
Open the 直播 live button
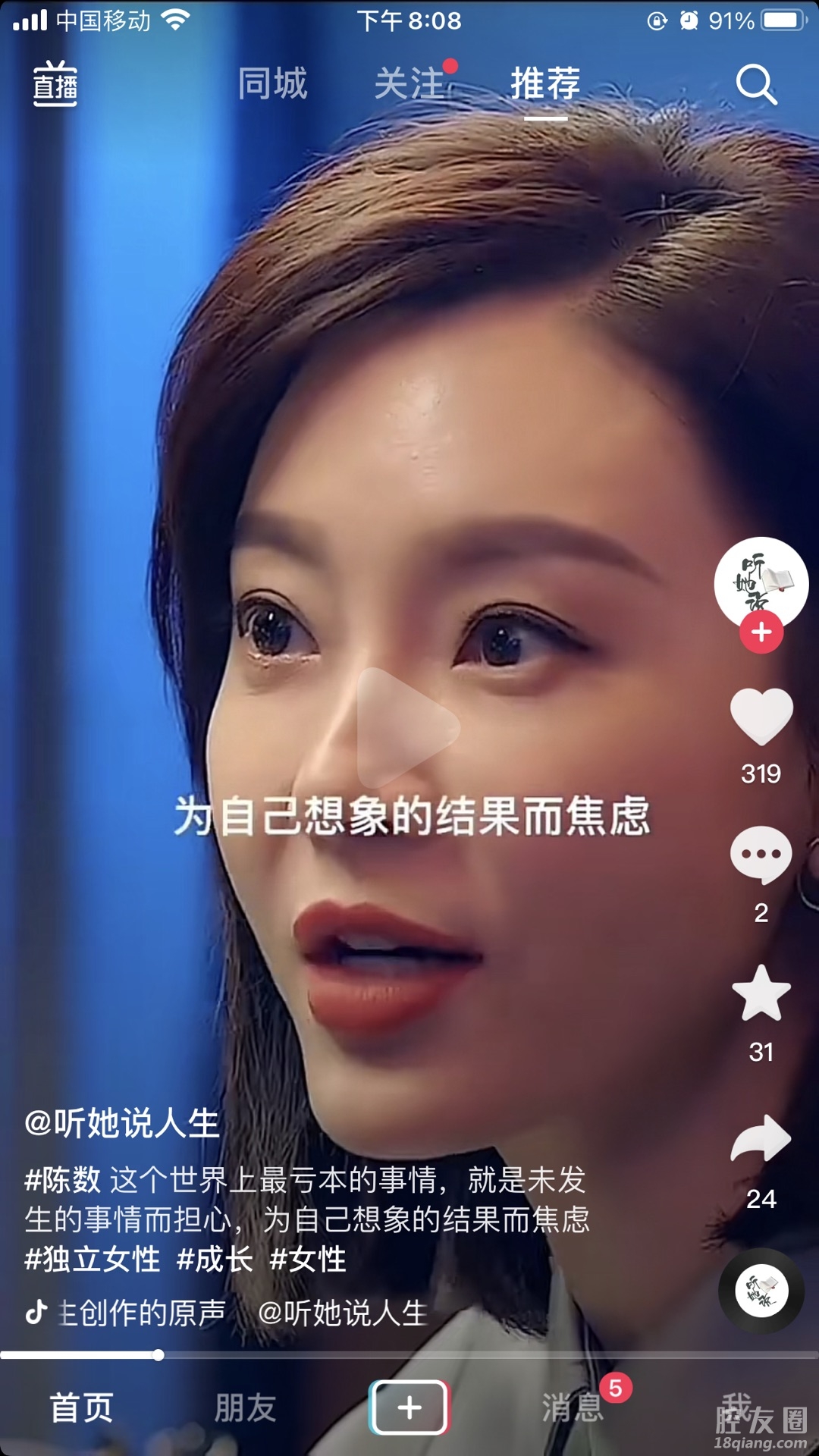coord(55,83)
